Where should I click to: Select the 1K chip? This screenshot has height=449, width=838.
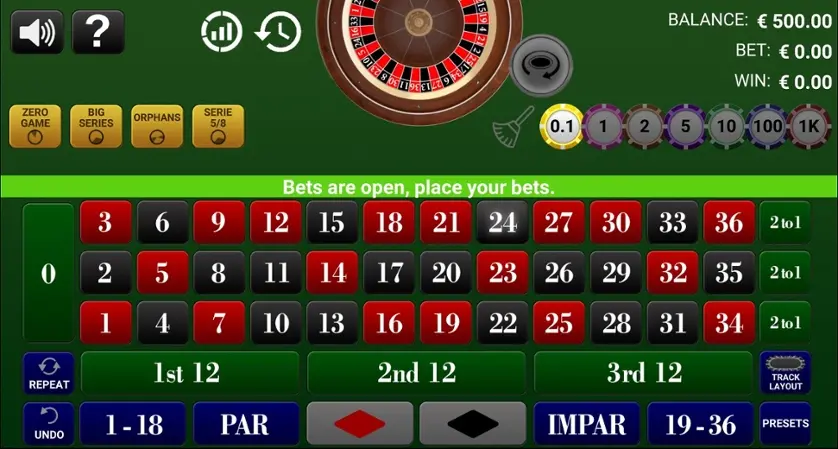pyautogui.click(x=809, y=126)
